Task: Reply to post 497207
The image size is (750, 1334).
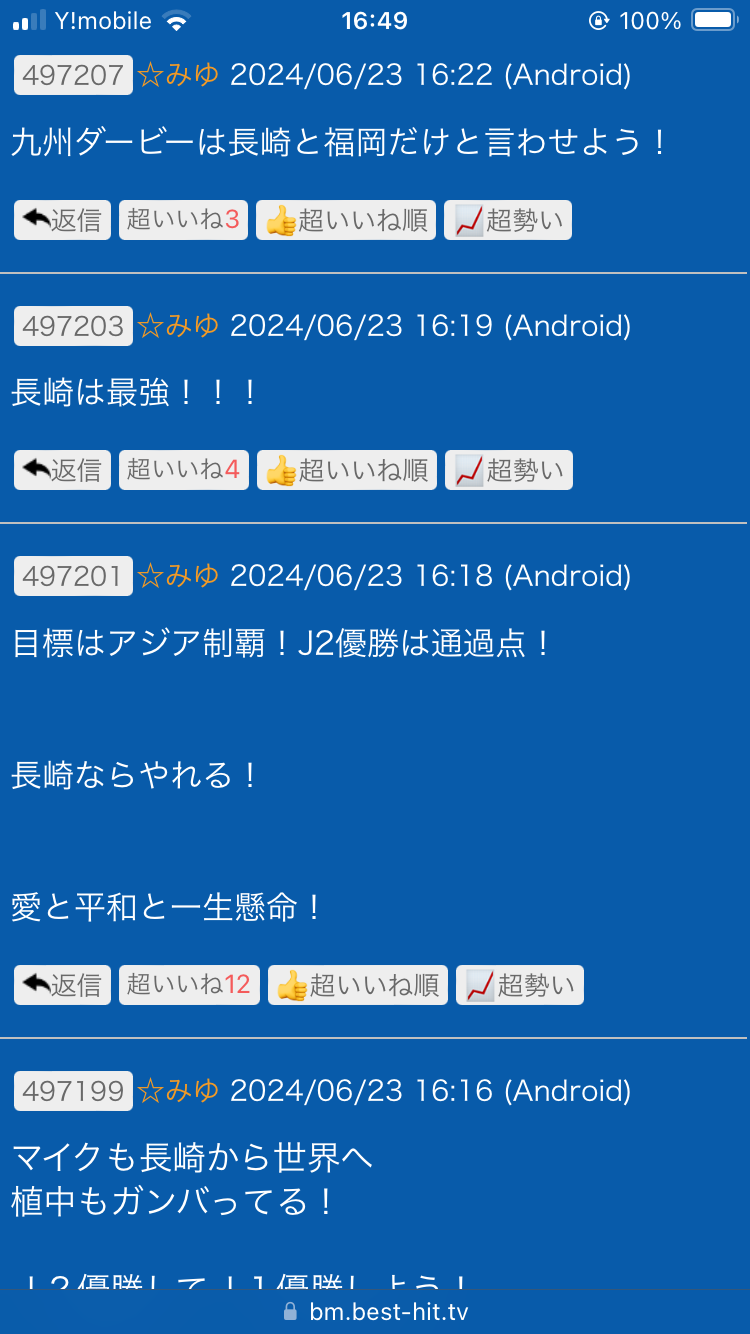Action: click(62, 220)
